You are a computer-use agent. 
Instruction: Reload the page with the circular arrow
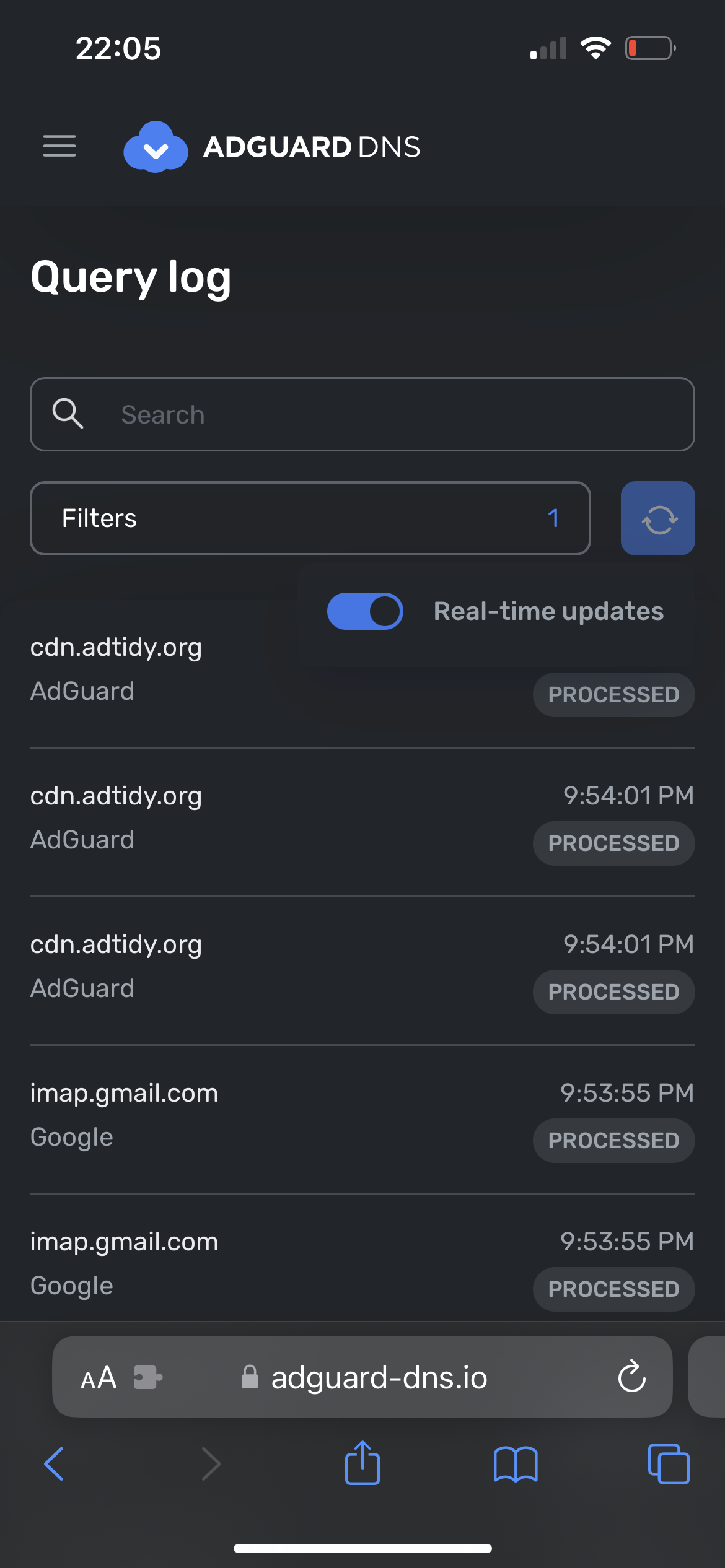631,1377
